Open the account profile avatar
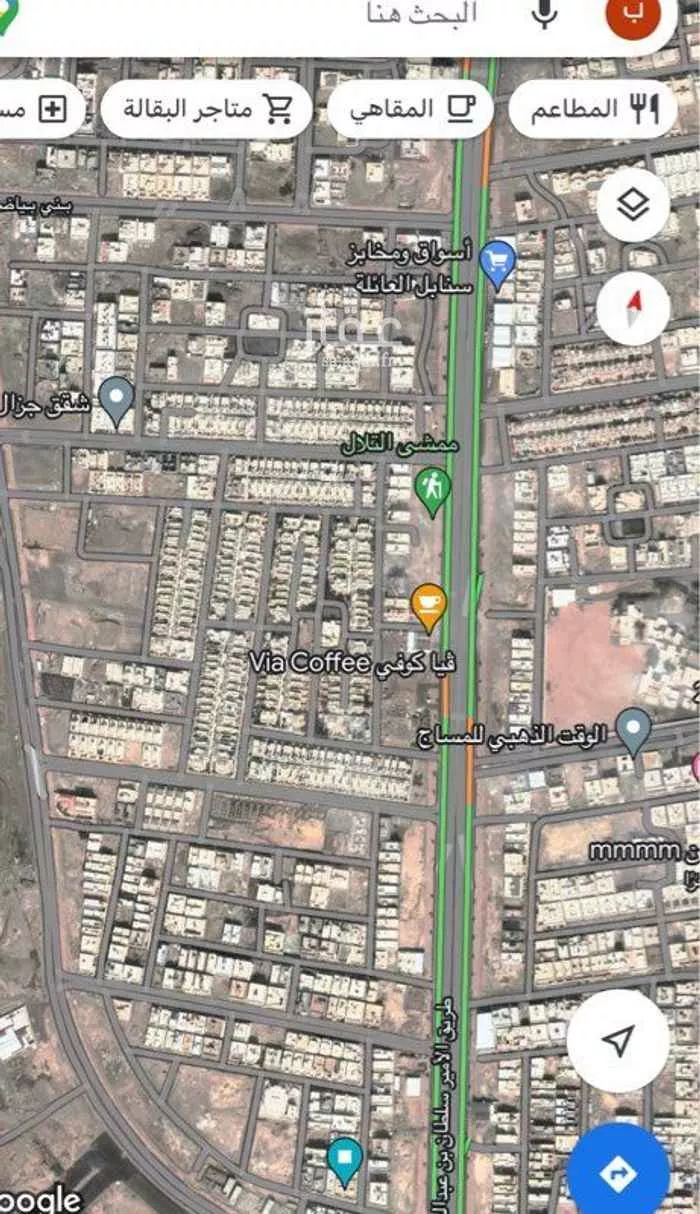The height and width of the screenshot is (1214, 700). (634, 14)
